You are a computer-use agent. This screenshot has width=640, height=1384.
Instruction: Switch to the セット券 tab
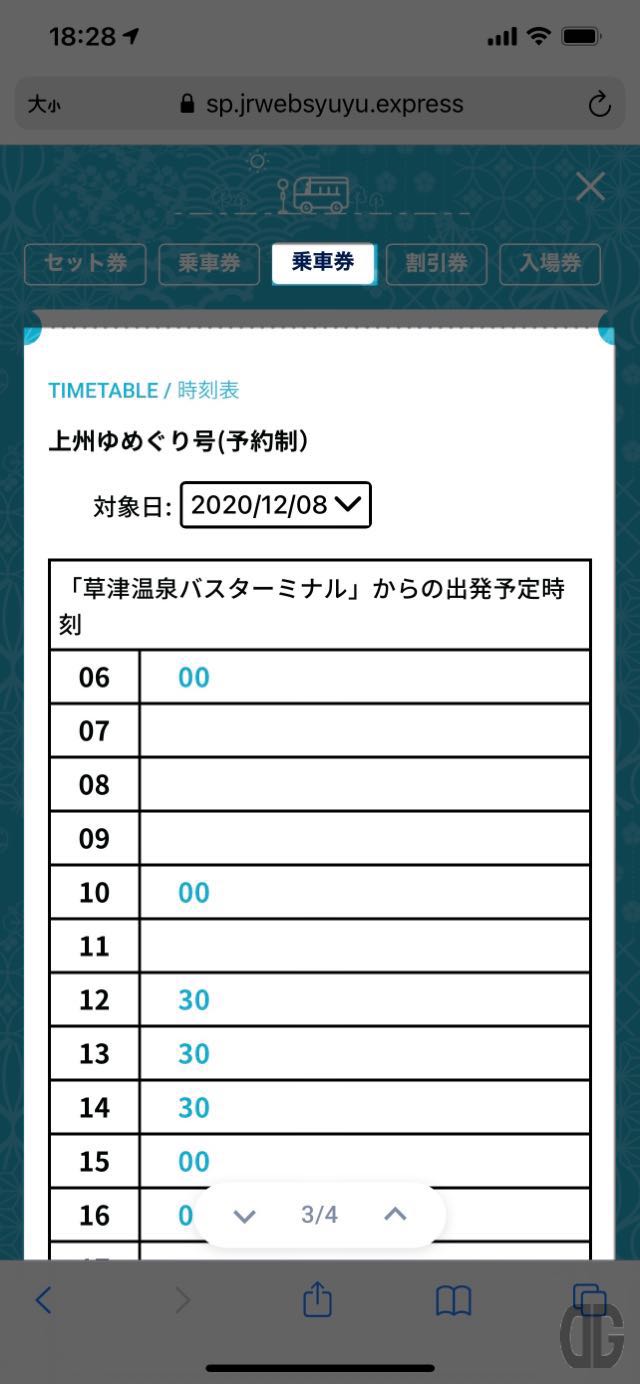point(85,264)
